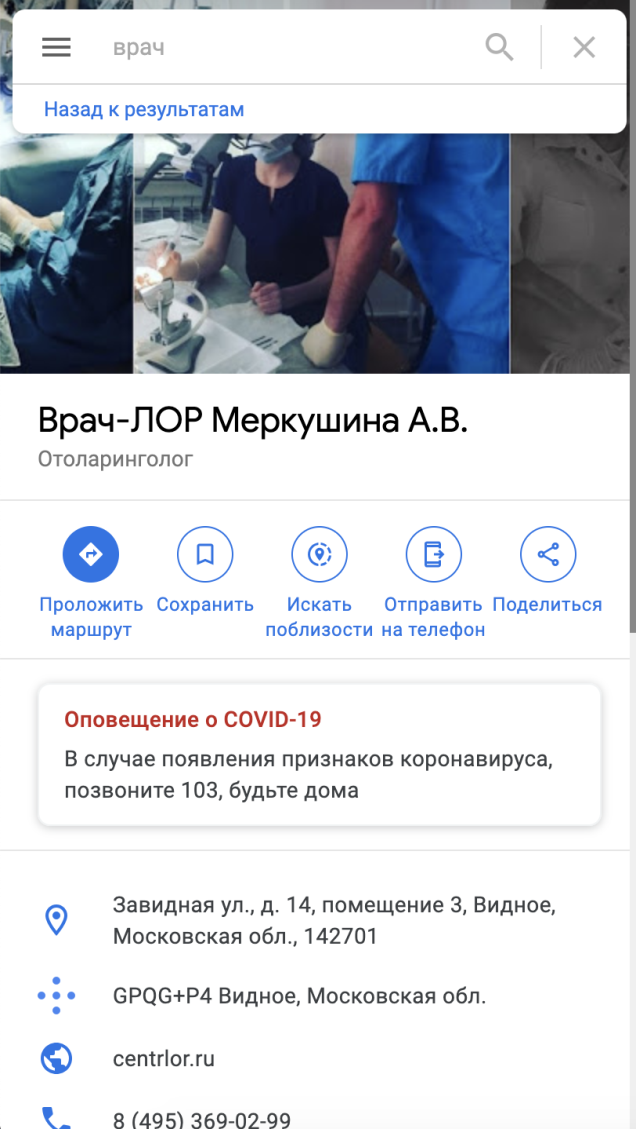Tap the address row on Завидная ул.
636x1129 pixels.
coord(333,921)
